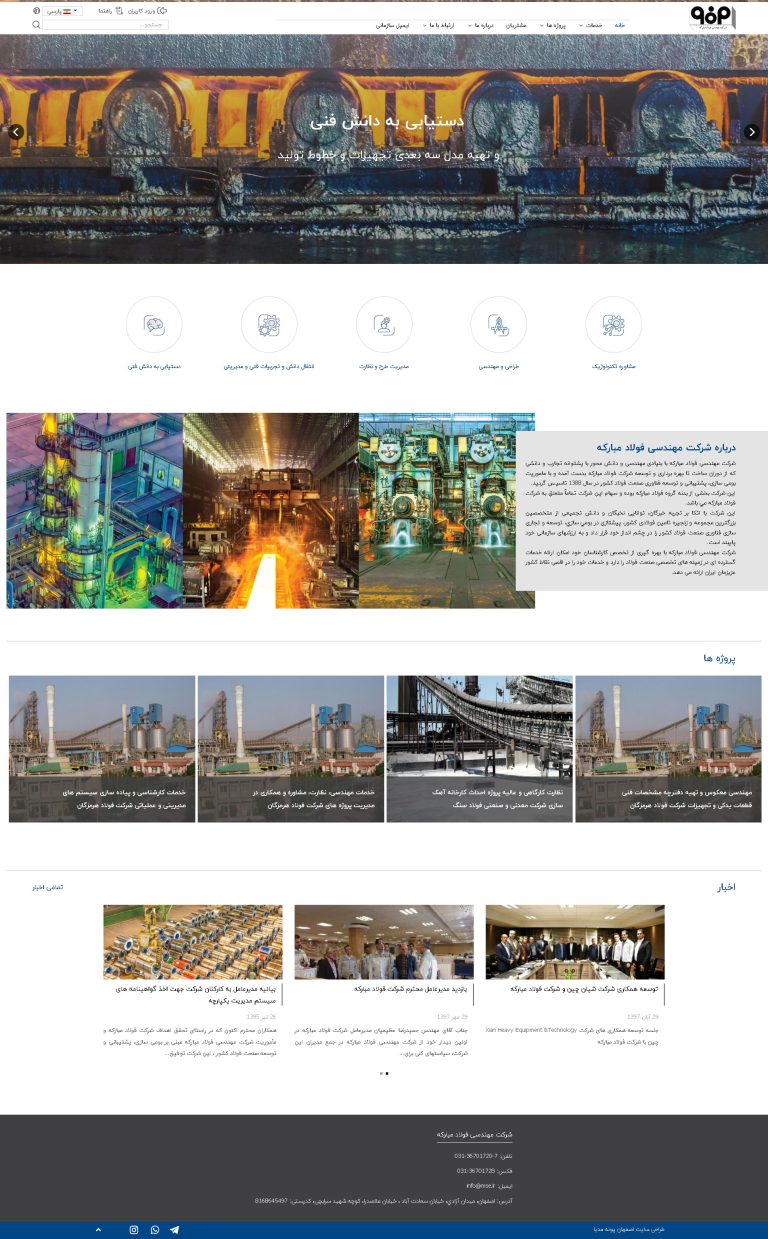Open the مدیریت طرح و نظارت service
This screenshot has height=1239, width=768.
(x=384, y=325)
